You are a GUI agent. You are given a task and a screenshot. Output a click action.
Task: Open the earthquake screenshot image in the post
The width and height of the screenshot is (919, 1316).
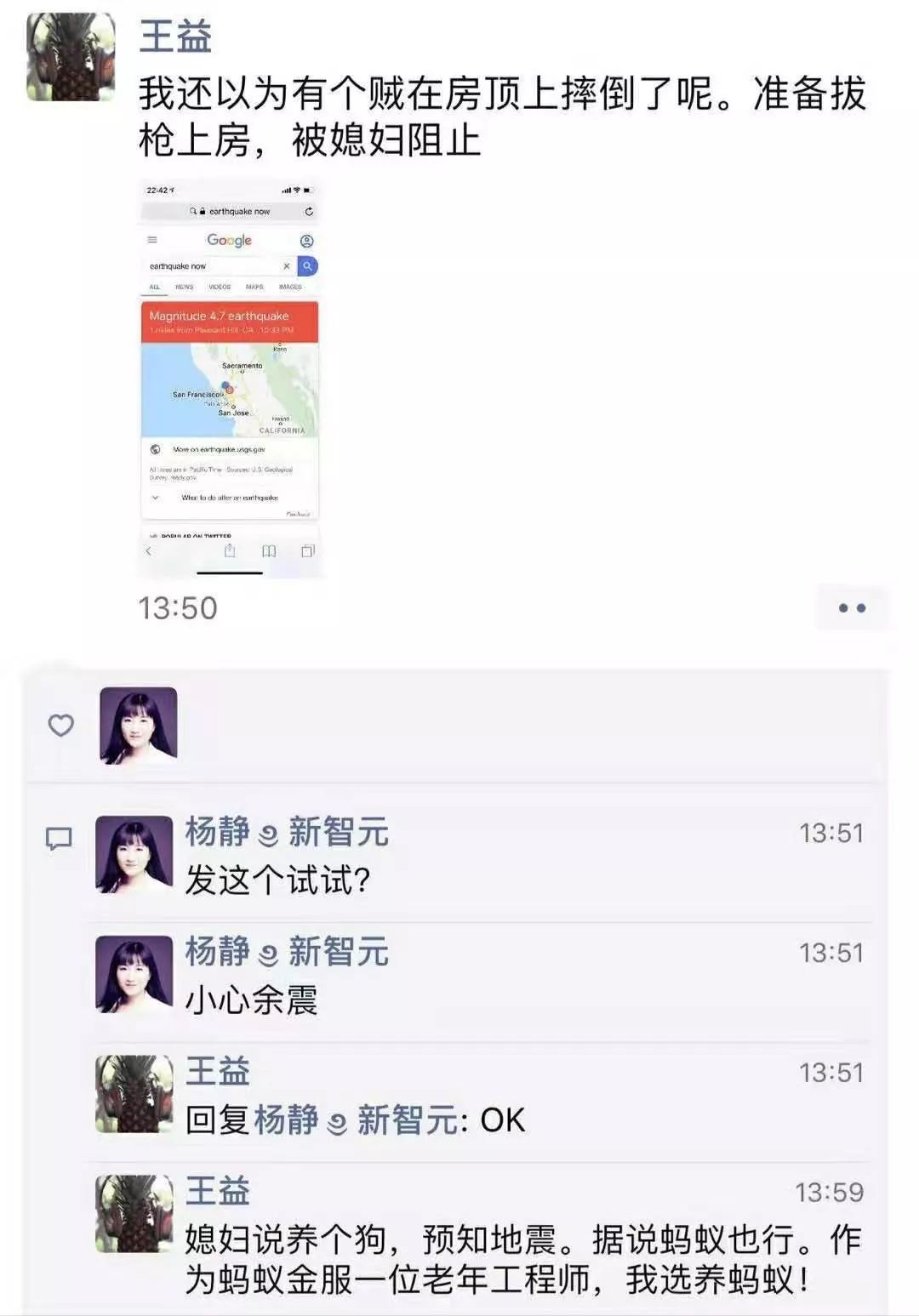coord(230,379)
